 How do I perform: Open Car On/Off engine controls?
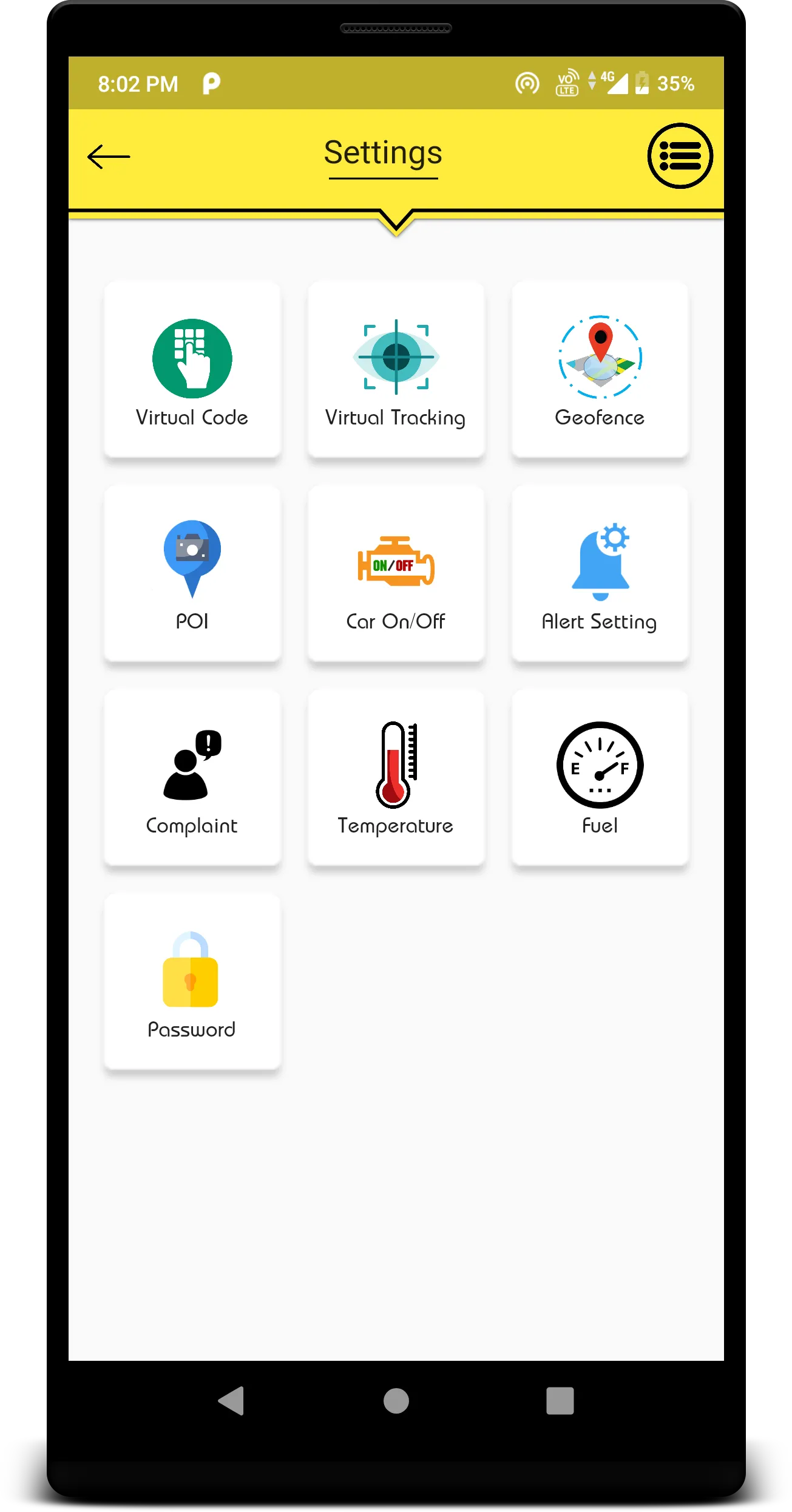[395, 565]
